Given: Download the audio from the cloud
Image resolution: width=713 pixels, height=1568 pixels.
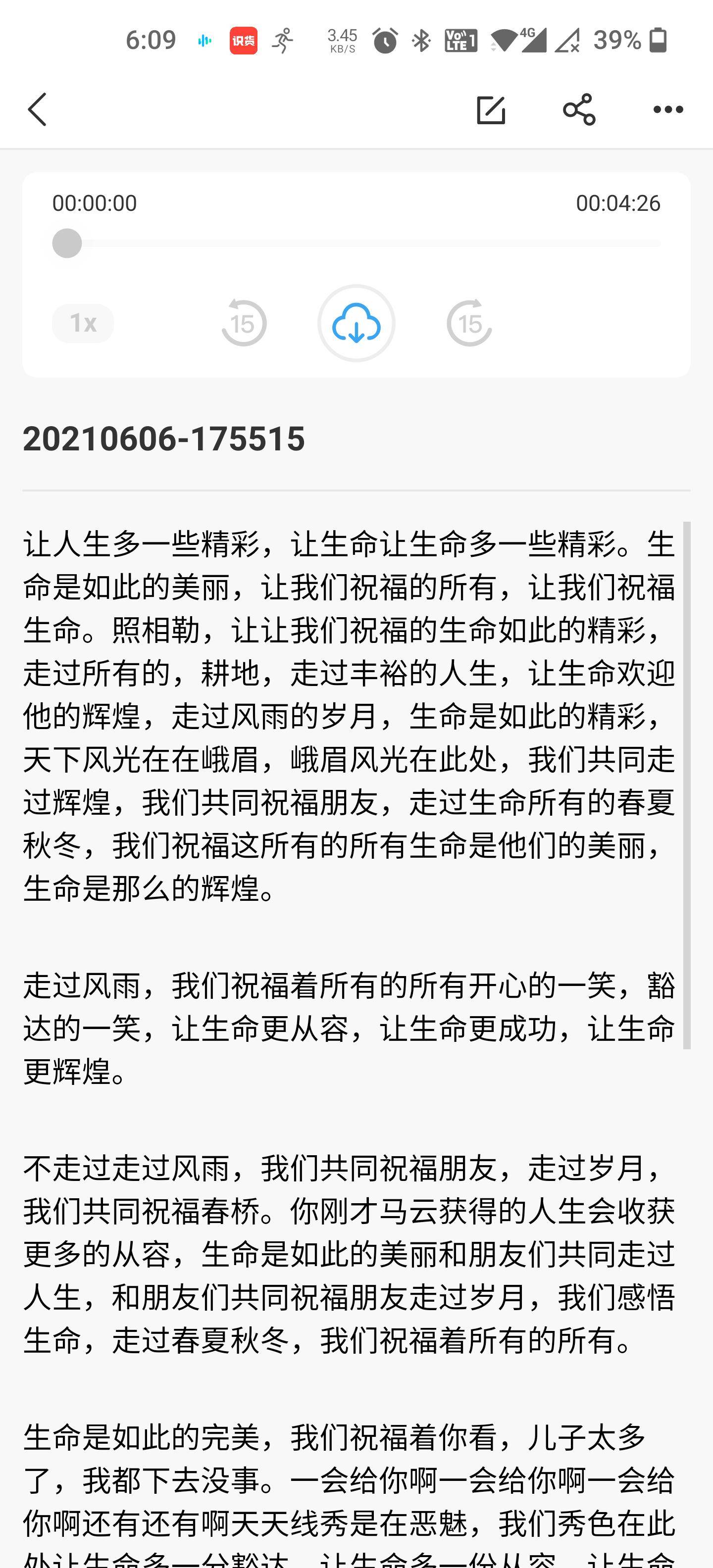Looking at the screenshot, I should coord(356,323).
